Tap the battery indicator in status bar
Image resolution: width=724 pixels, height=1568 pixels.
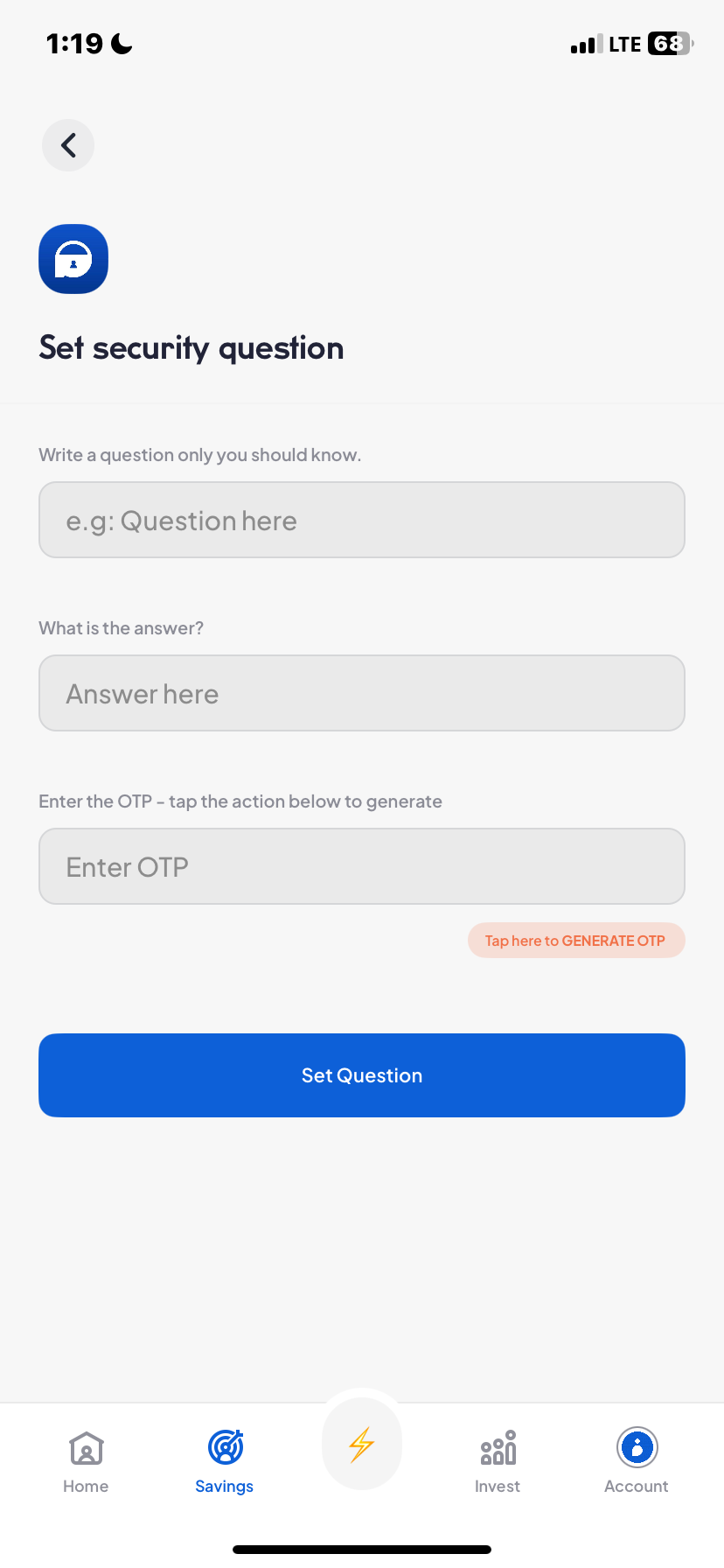(x=667, y=43)
